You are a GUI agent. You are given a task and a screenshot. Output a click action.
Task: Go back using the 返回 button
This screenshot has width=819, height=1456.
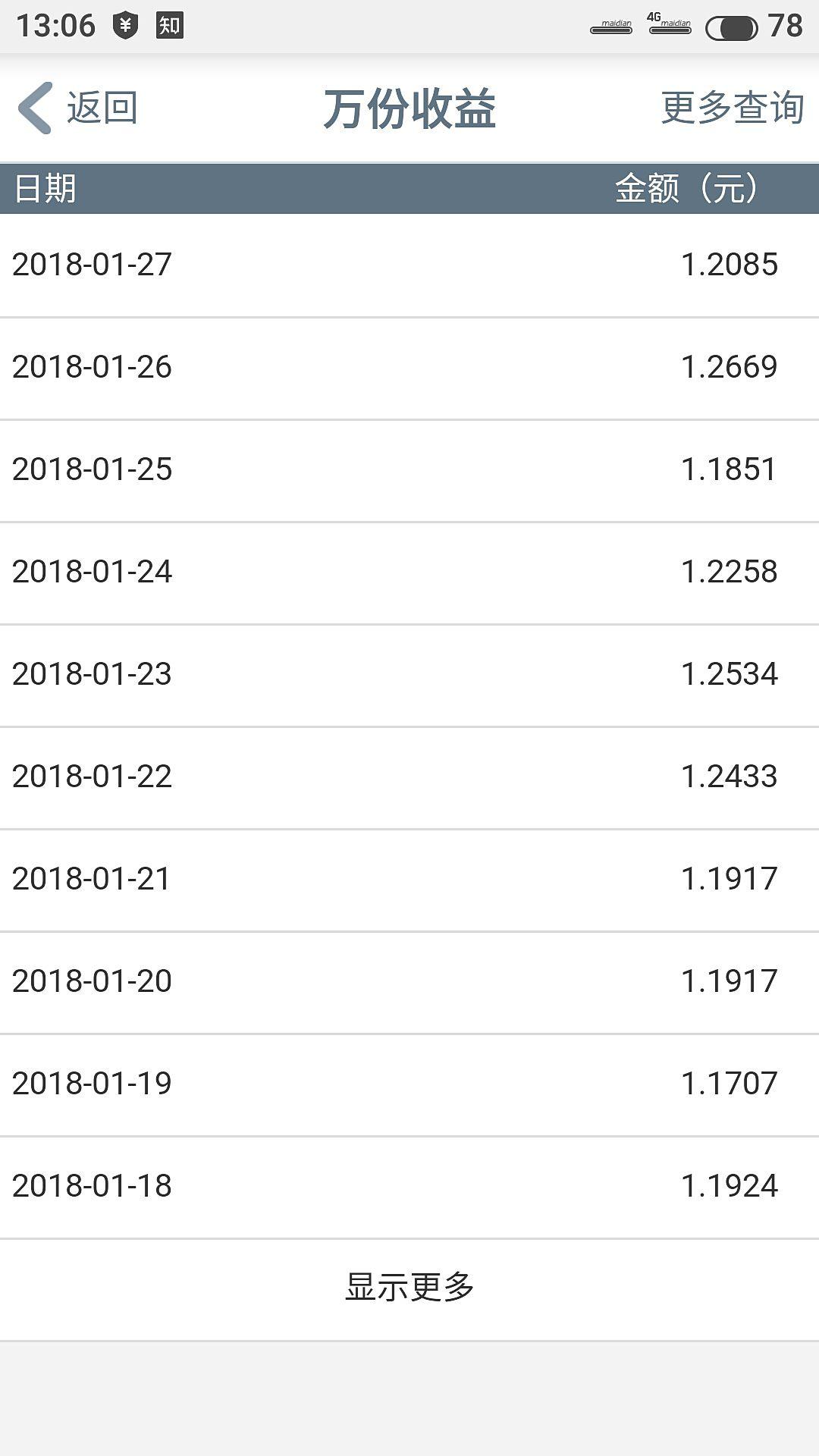(78, 108)
